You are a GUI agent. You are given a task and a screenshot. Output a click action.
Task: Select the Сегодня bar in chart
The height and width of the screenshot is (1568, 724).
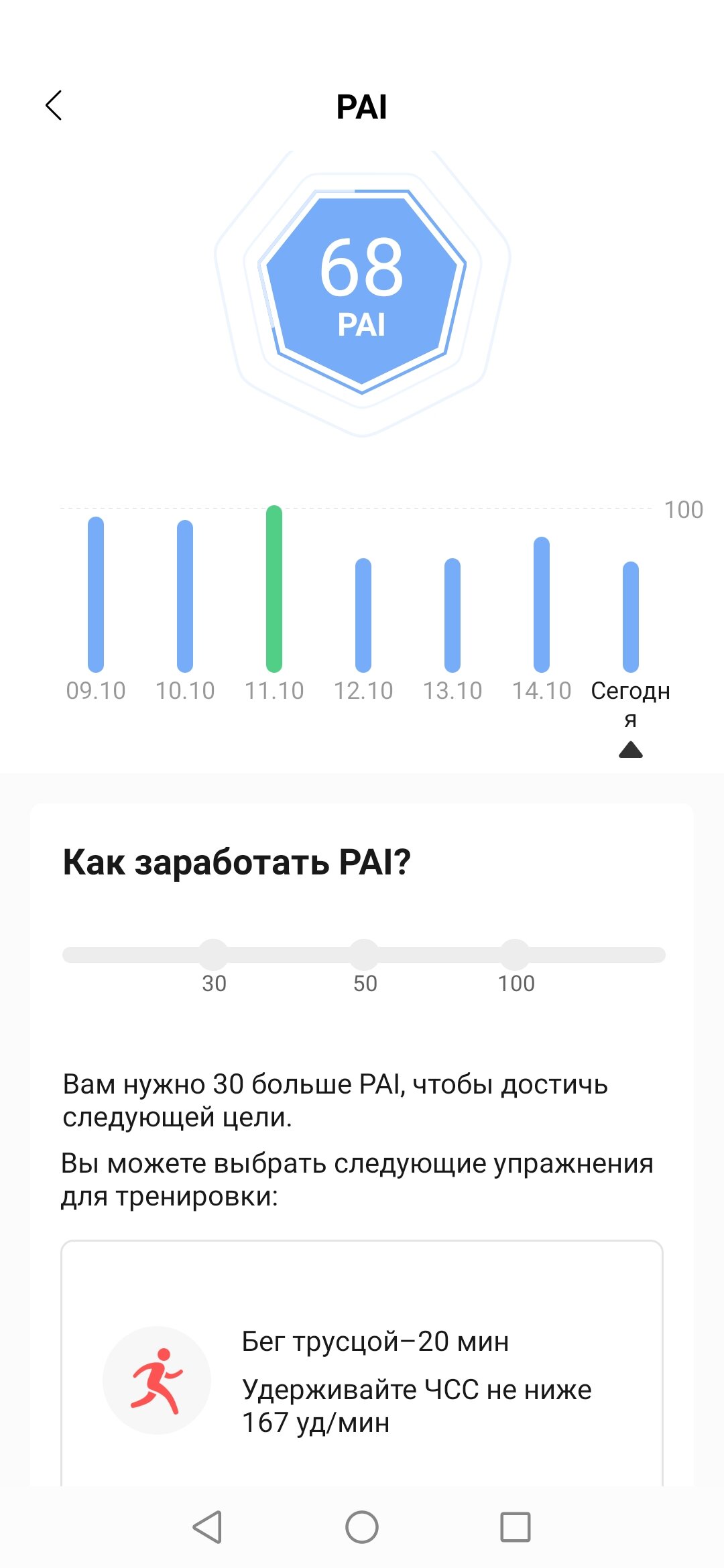[631, 616]
